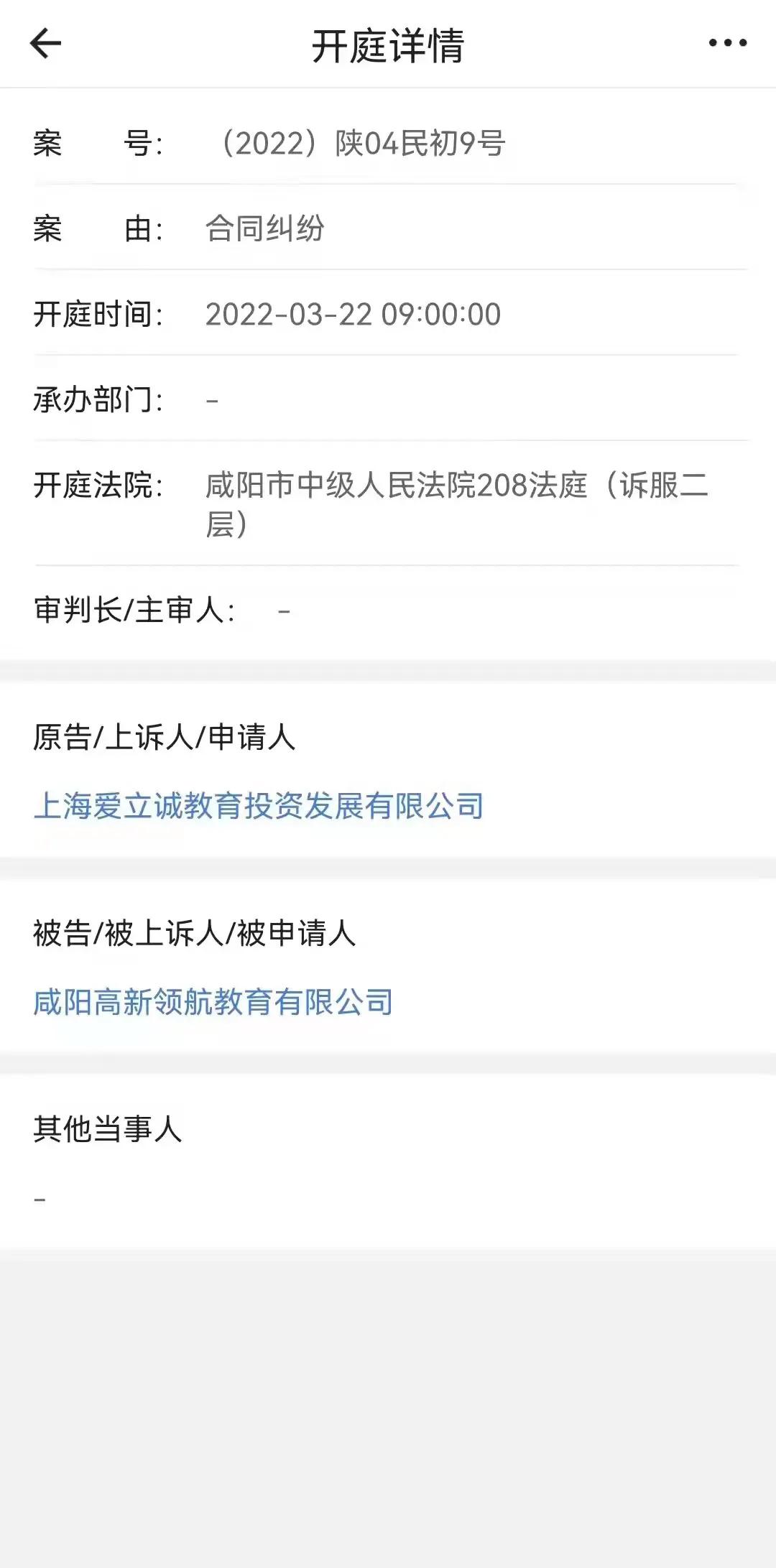The height and width of the screenshot is (1568, 776).
Task: Select the page title 开庭详情
Action: [388, 45]
